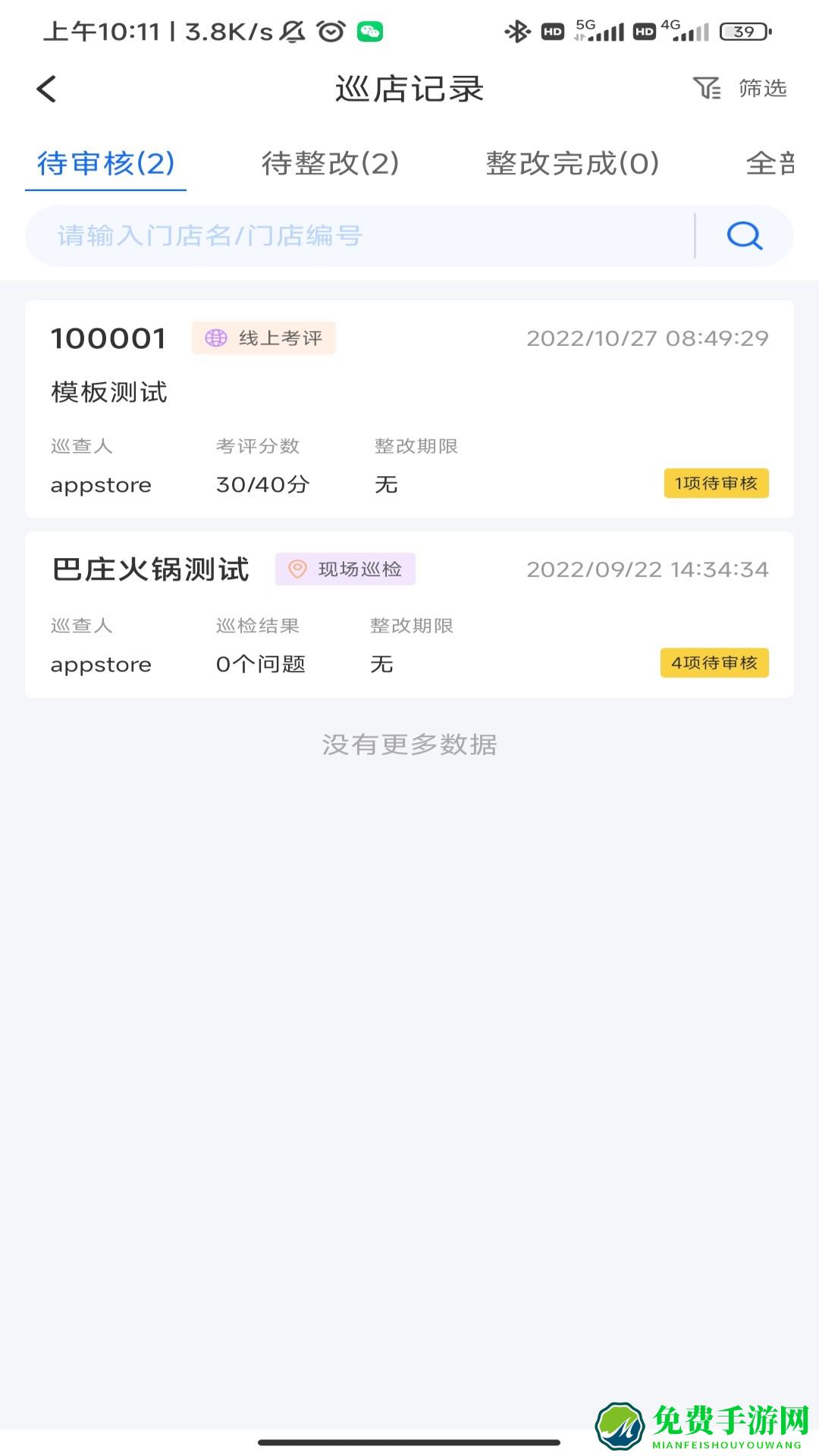This screenshot has height=1456, width=819.
Task: Select the 巴庄火锅测试 inspection card
Action: pos(409,613)
